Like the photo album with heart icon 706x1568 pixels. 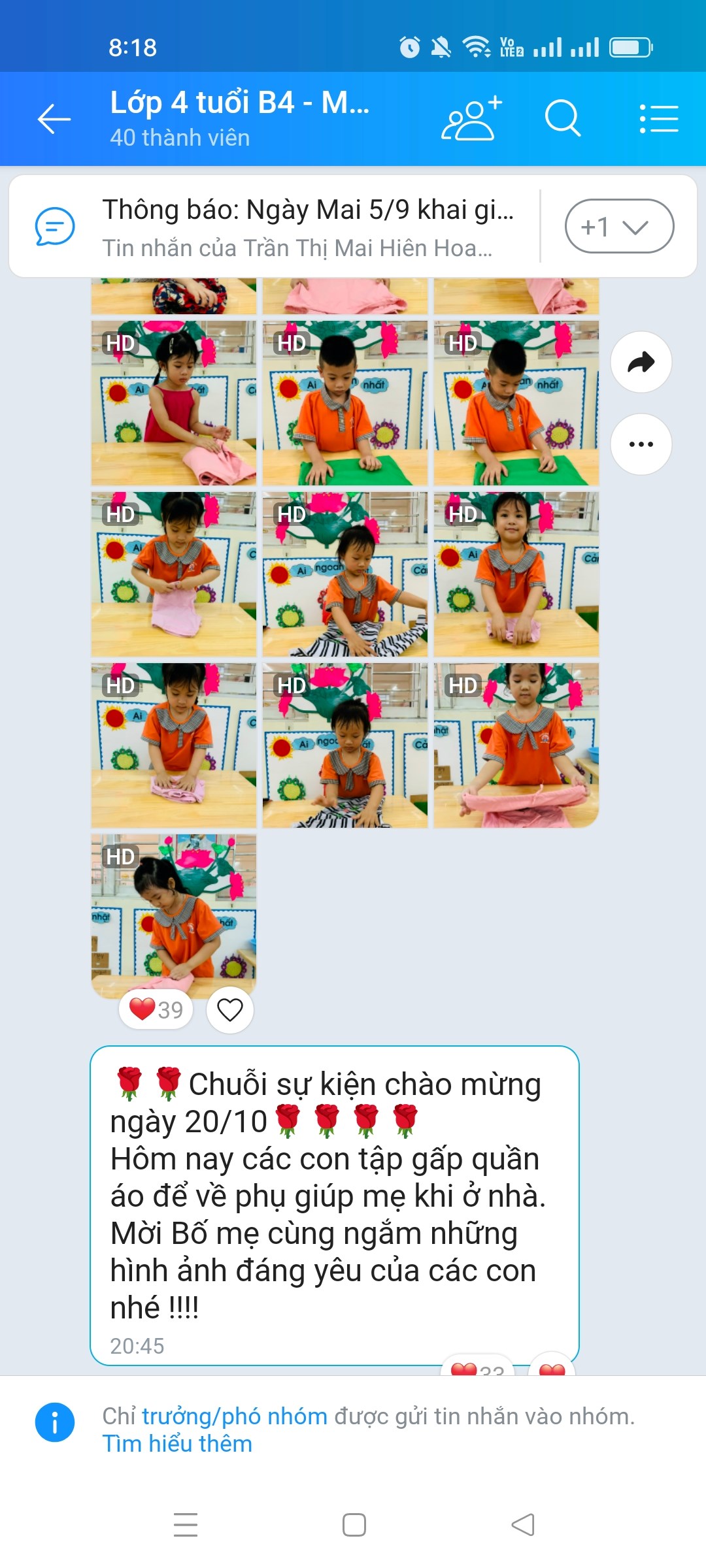(x=229, y=1010)
